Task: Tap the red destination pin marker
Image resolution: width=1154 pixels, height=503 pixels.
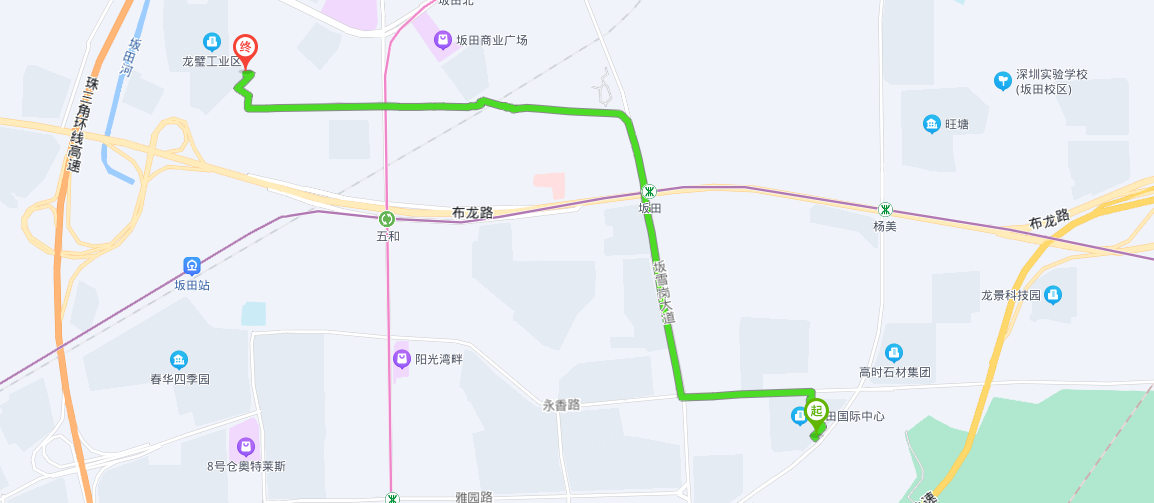Action: [245, 50]
